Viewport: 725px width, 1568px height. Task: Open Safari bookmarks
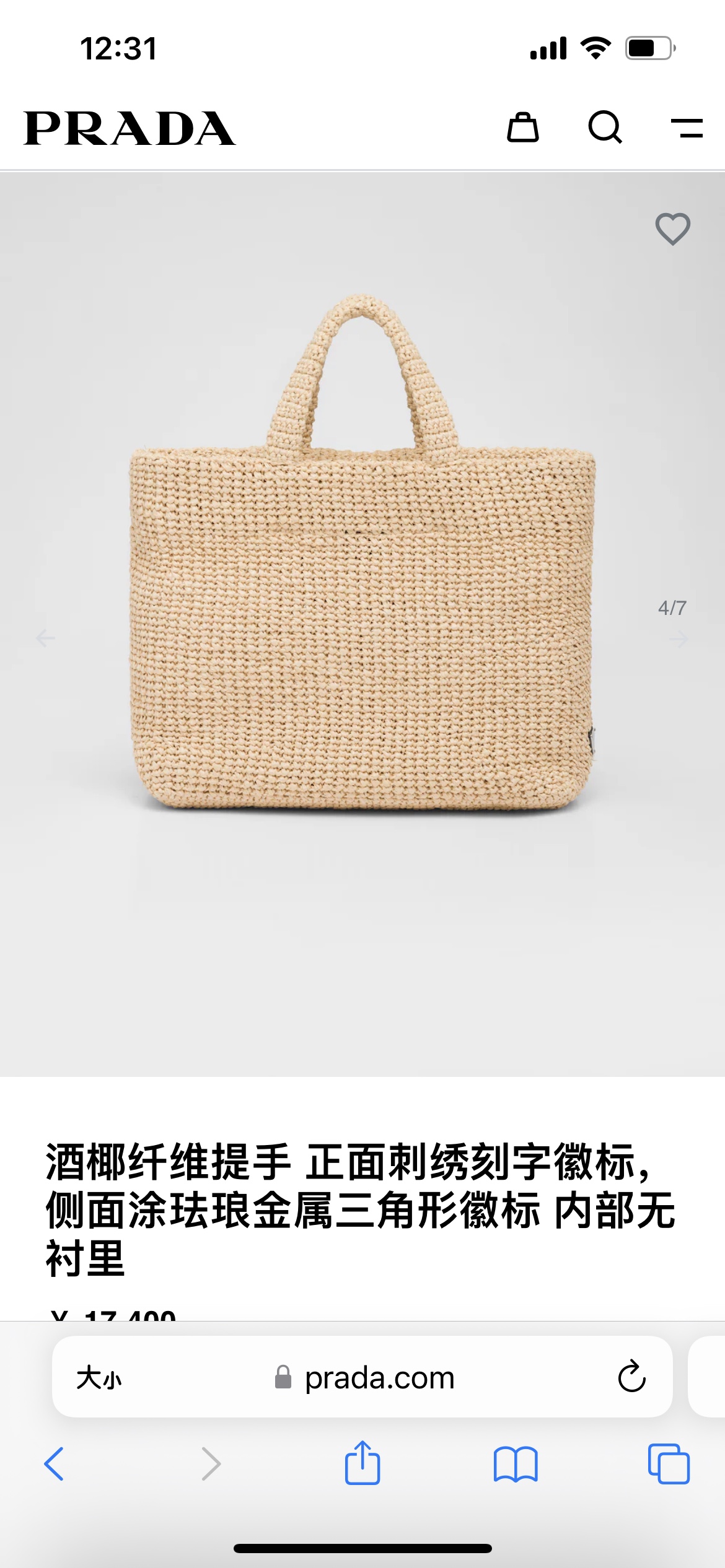[x=515, y=1464]
